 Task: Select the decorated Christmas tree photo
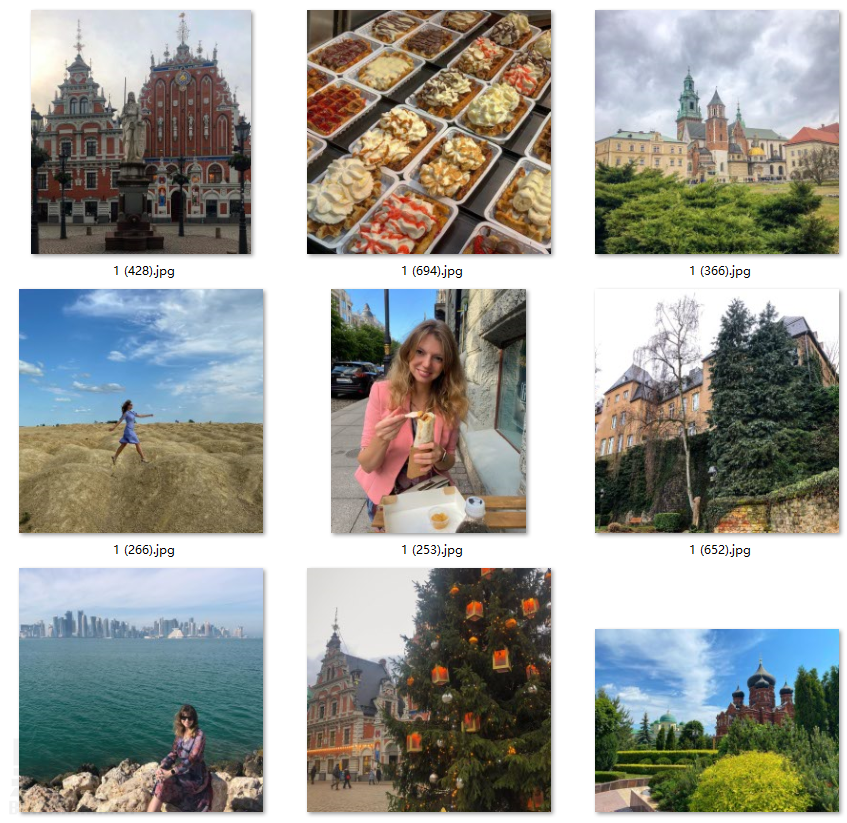[429, 690]
